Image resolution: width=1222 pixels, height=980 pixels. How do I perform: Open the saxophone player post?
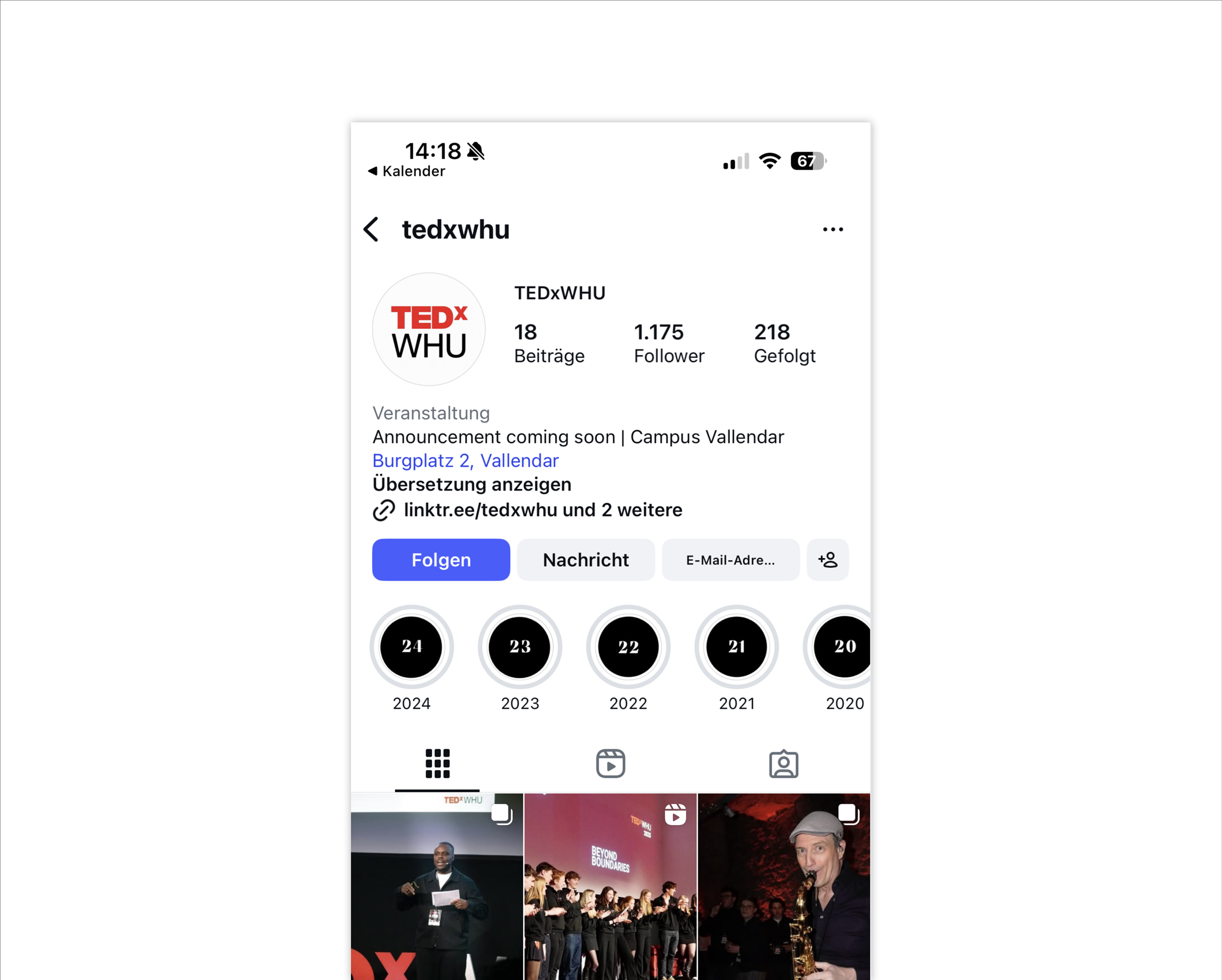[x=784, y=887]
